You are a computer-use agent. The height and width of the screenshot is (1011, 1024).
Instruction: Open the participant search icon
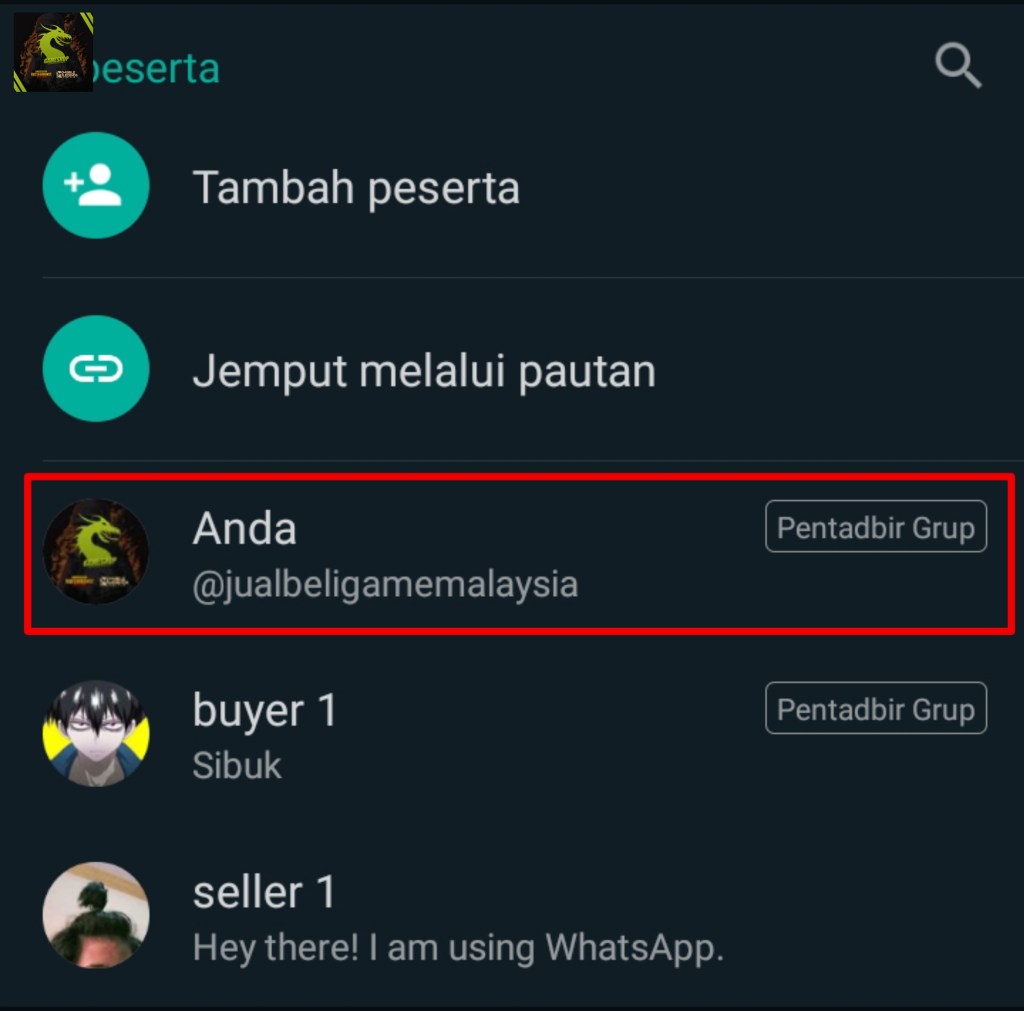pyautogui.click(x=958, y=68)
